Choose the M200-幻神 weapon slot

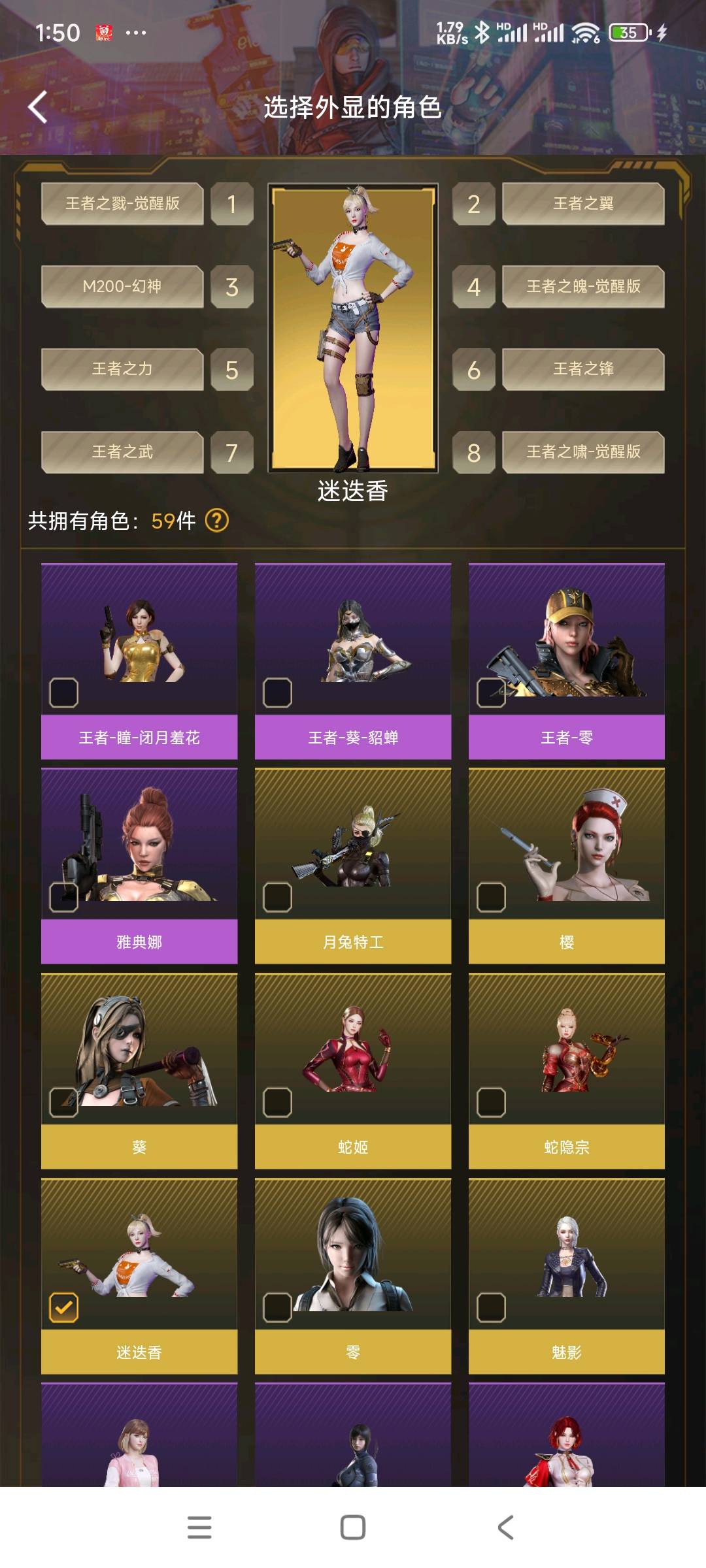click(122, 286)
